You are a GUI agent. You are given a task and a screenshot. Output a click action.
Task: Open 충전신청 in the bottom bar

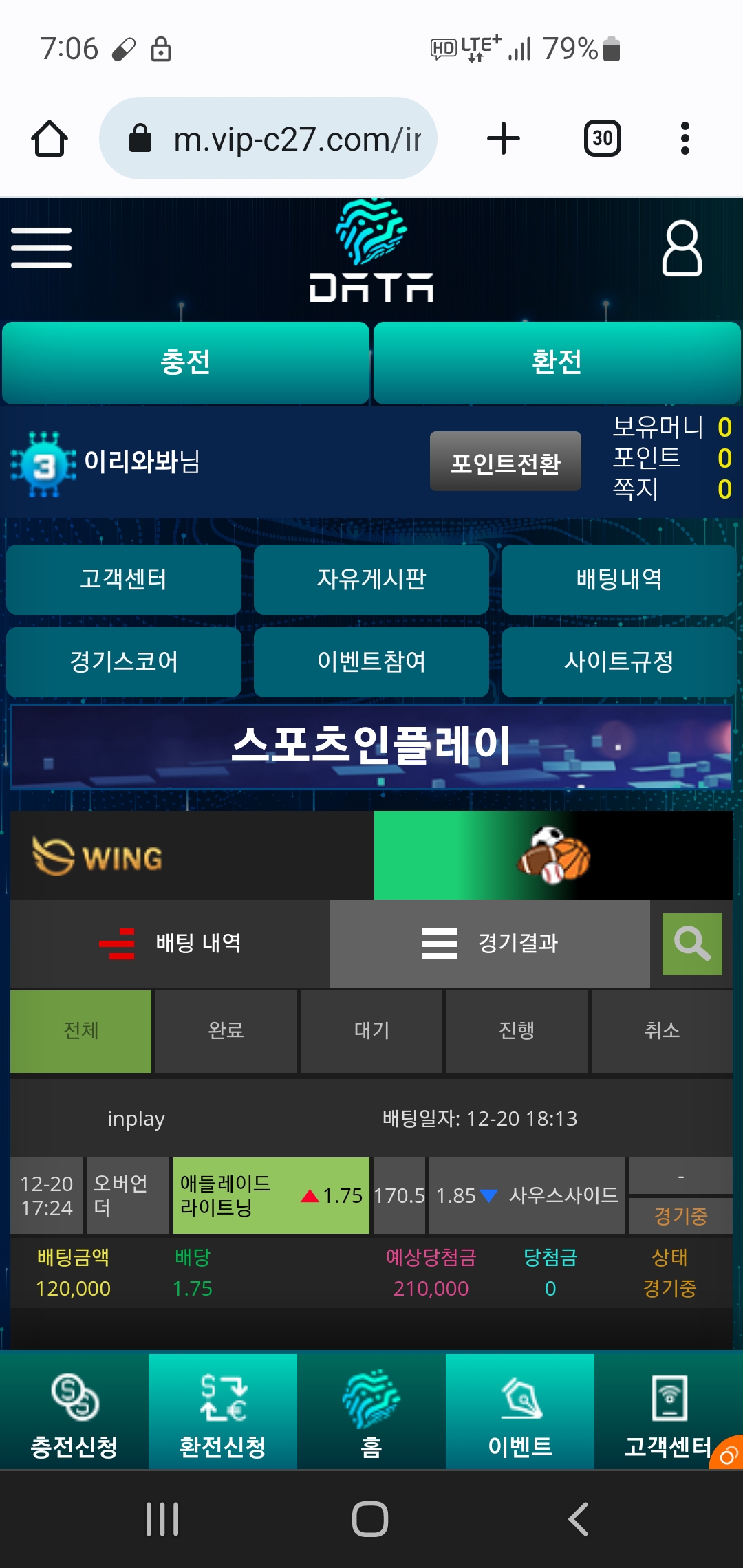click(x=74, y=1413)
